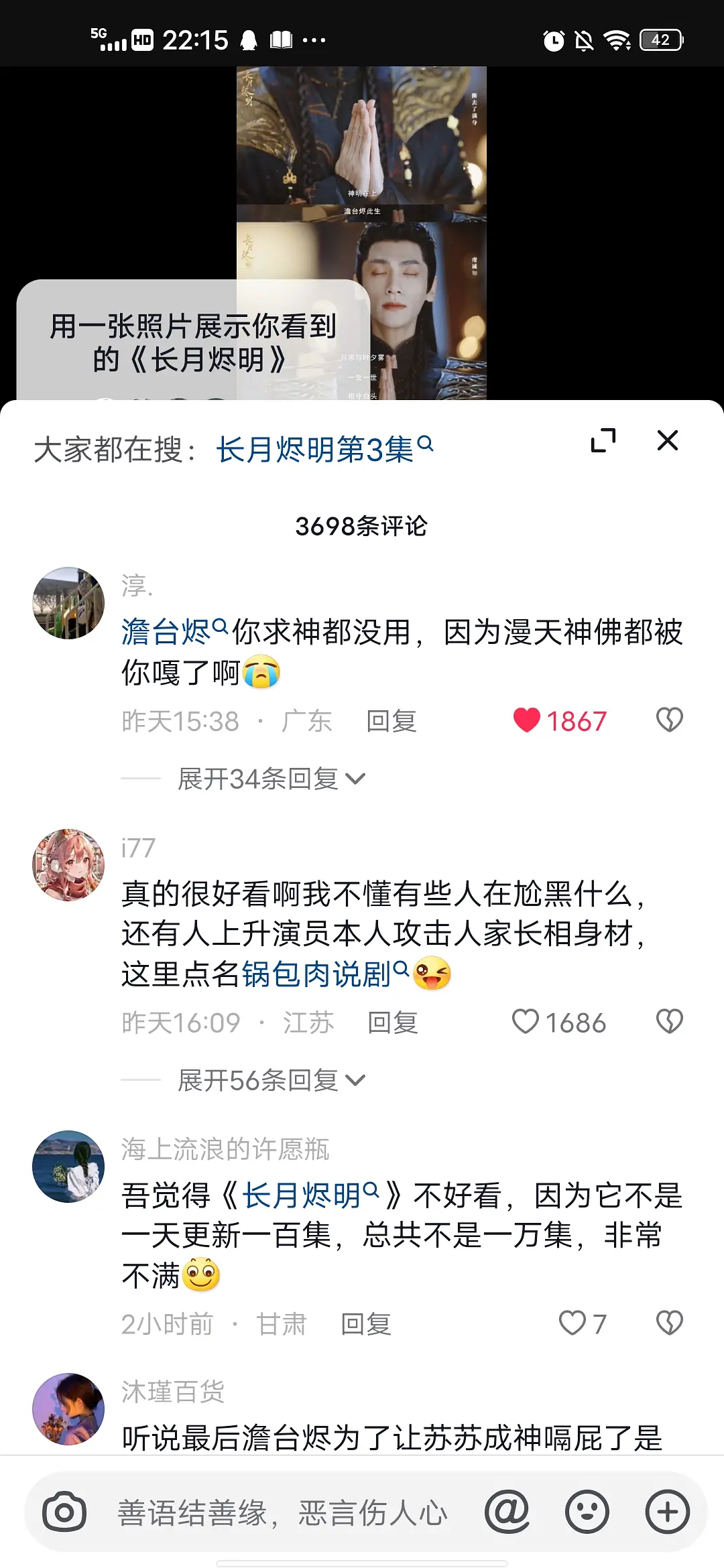
Task: Like i77's comment
Action: pyautogui.click(x=526, y=1022)
